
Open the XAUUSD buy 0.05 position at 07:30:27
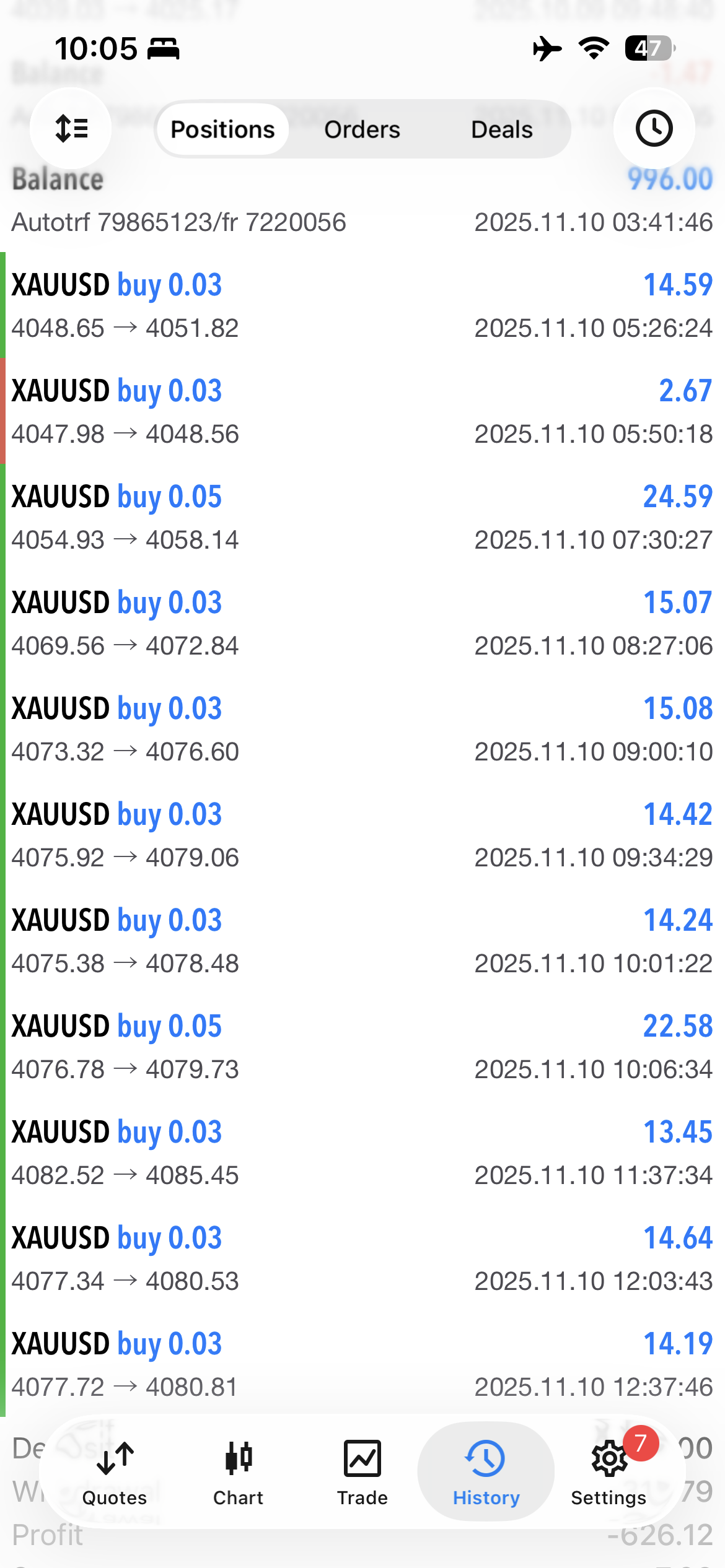pos(362,517)
